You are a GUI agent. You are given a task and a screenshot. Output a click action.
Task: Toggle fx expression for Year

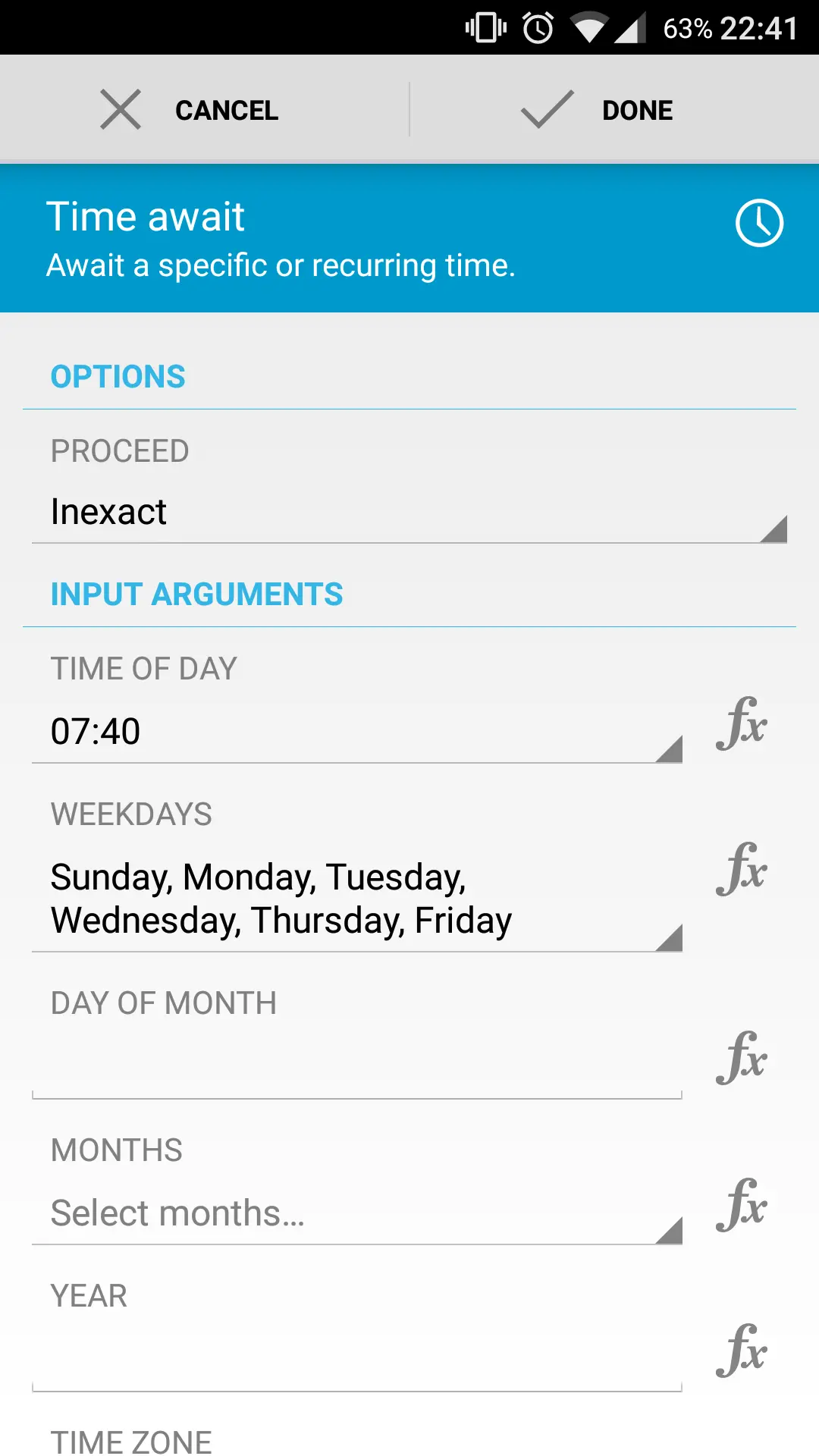coord(742,1351)
